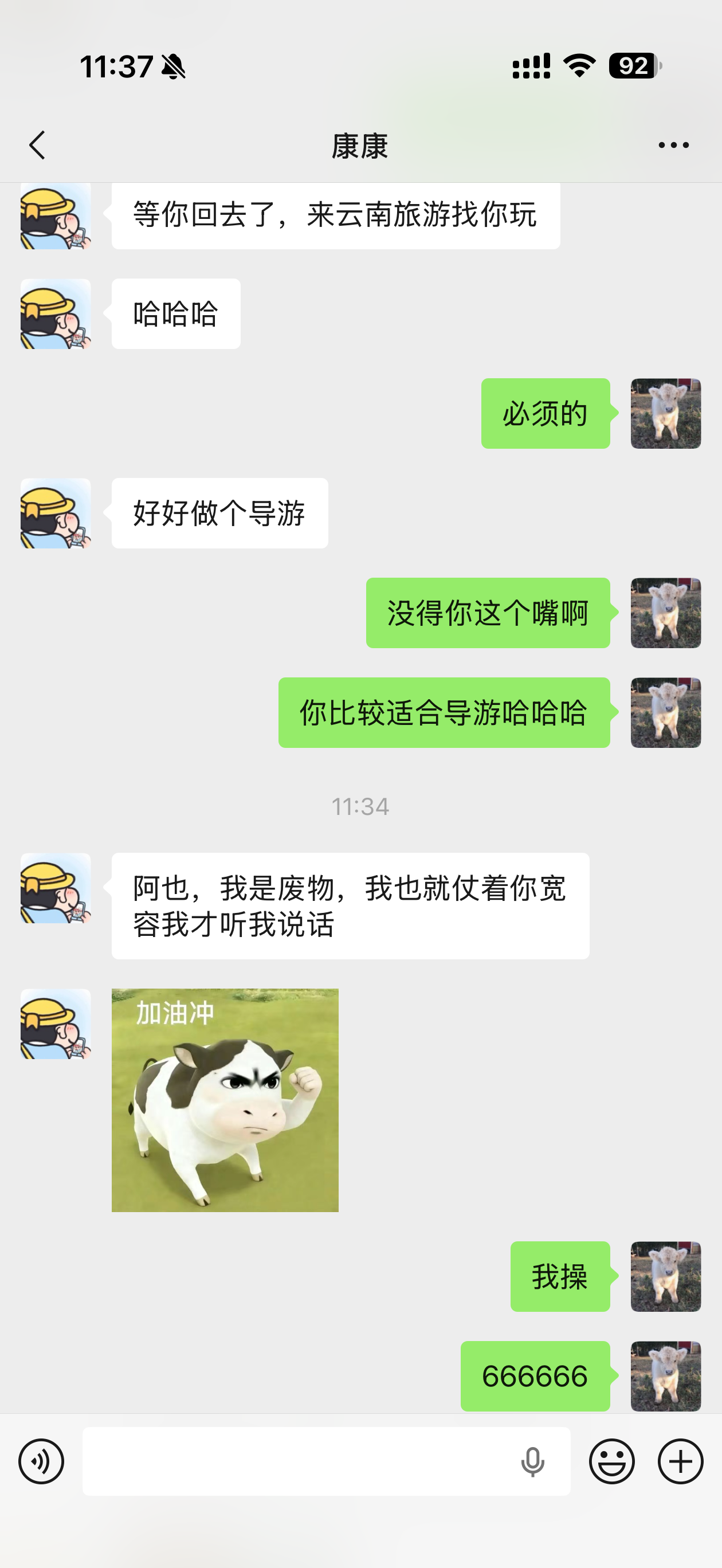Open the three-dot chat info menu
The height and width of the screenshot is (1568, 722).
tap(673, 146)
